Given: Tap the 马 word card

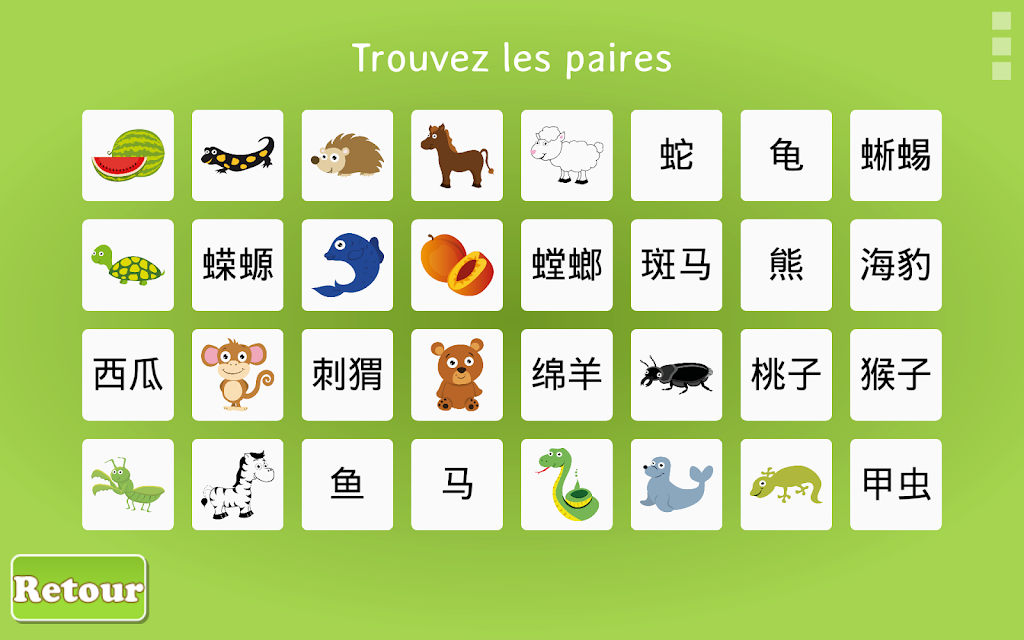Looking at the screenshot, I should click(x=457, y=485).
